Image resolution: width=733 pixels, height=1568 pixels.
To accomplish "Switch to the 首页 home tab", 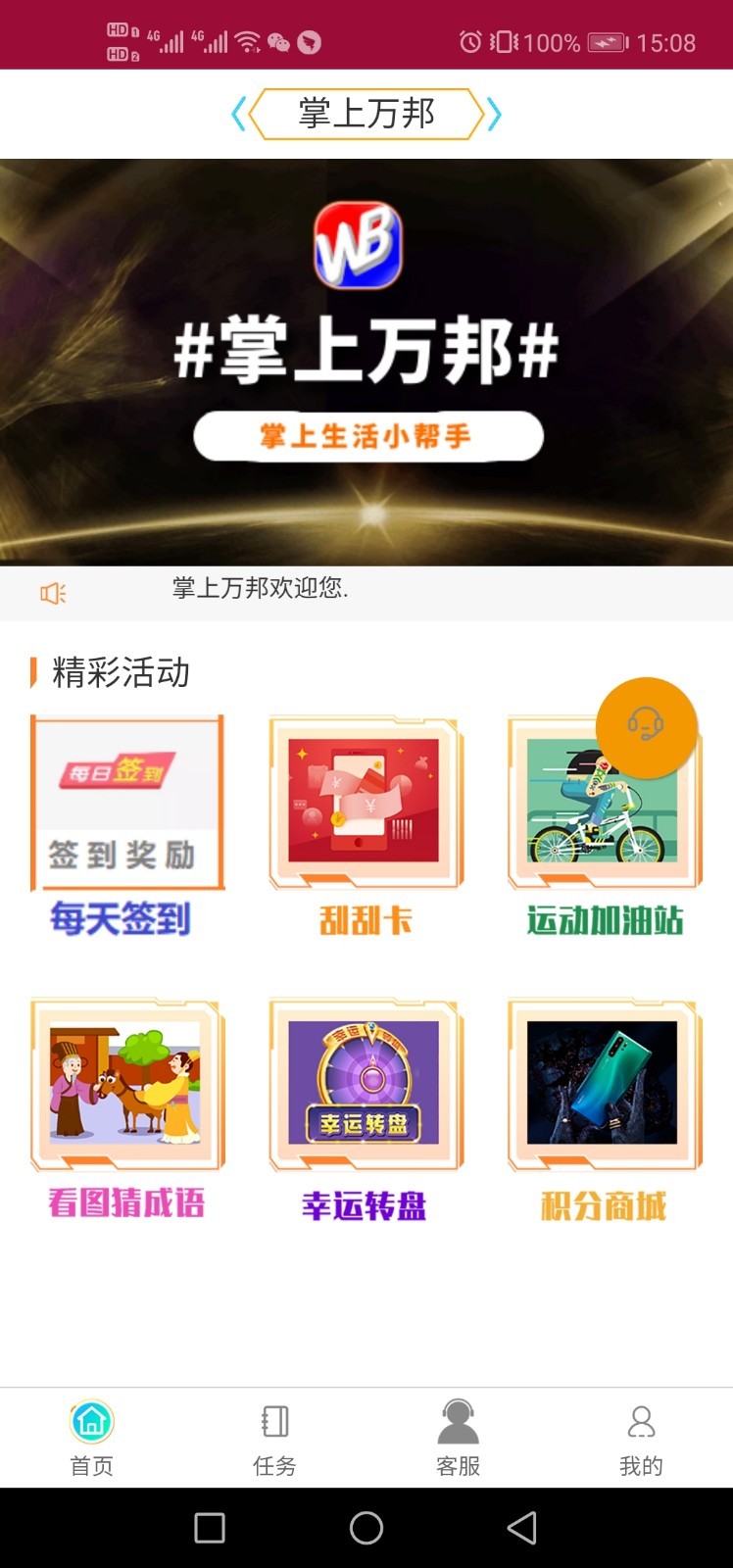I will 92,1437.
